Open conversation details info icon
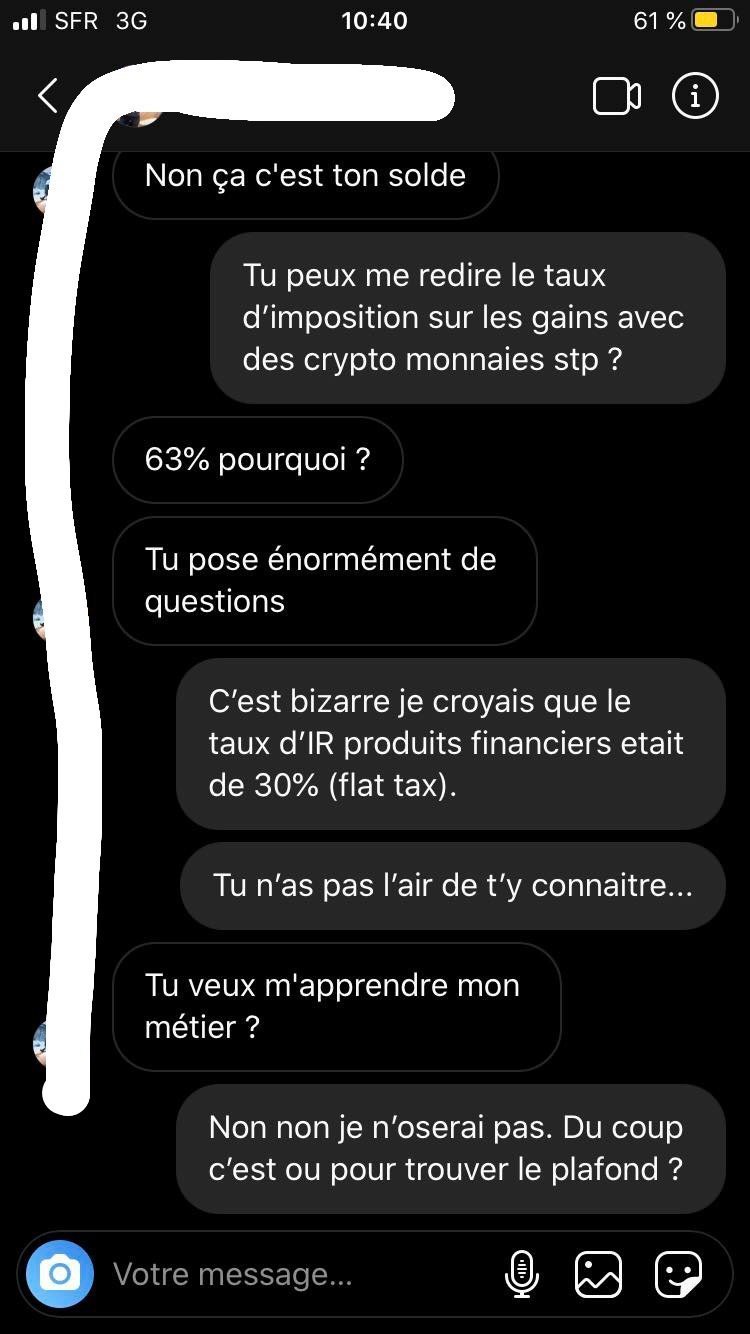This screenshot has width=750, height=1334. click(x=695, y=96)
